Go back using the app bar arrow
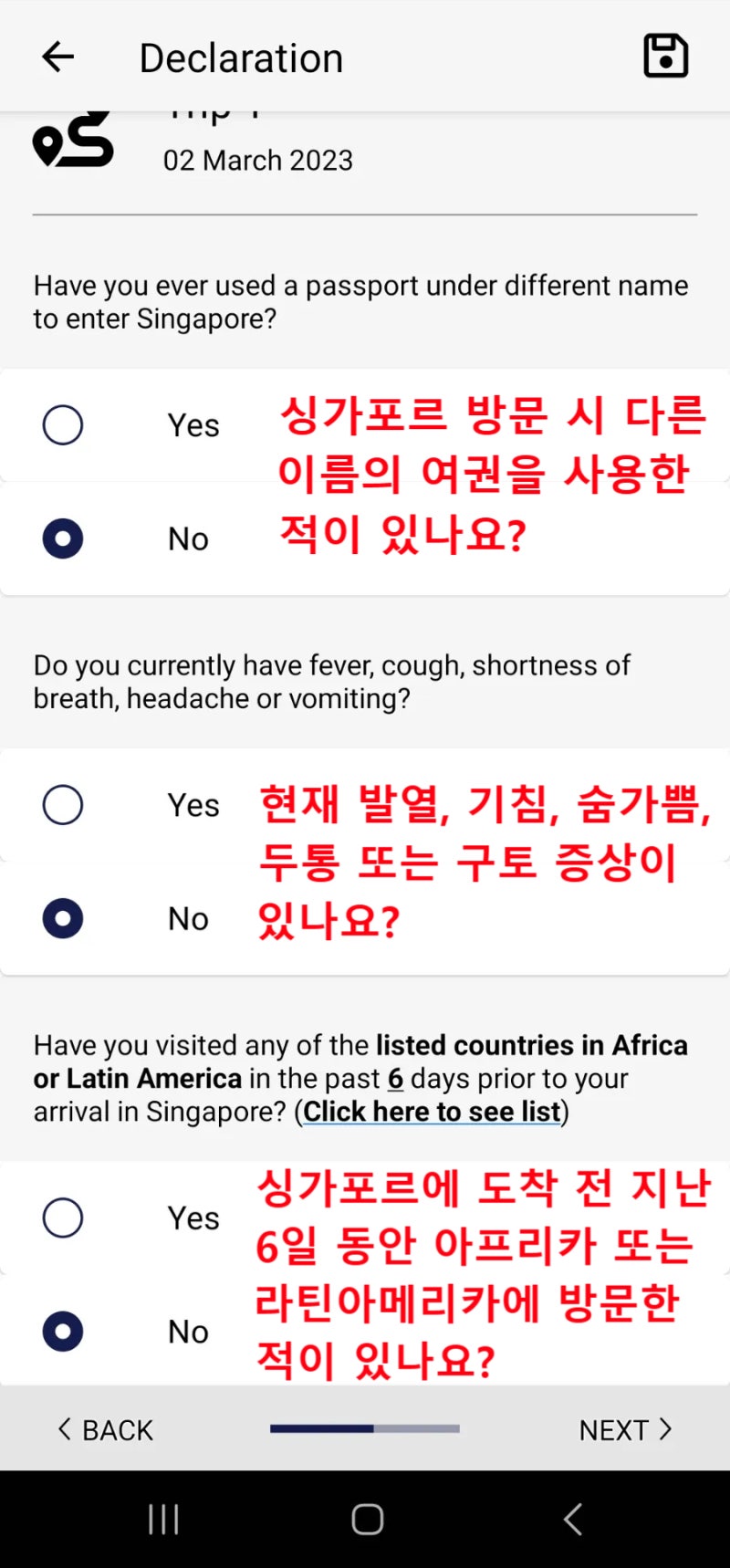Screen dimensions: 730x1568 pyautogui.click(x=57, y=57)
